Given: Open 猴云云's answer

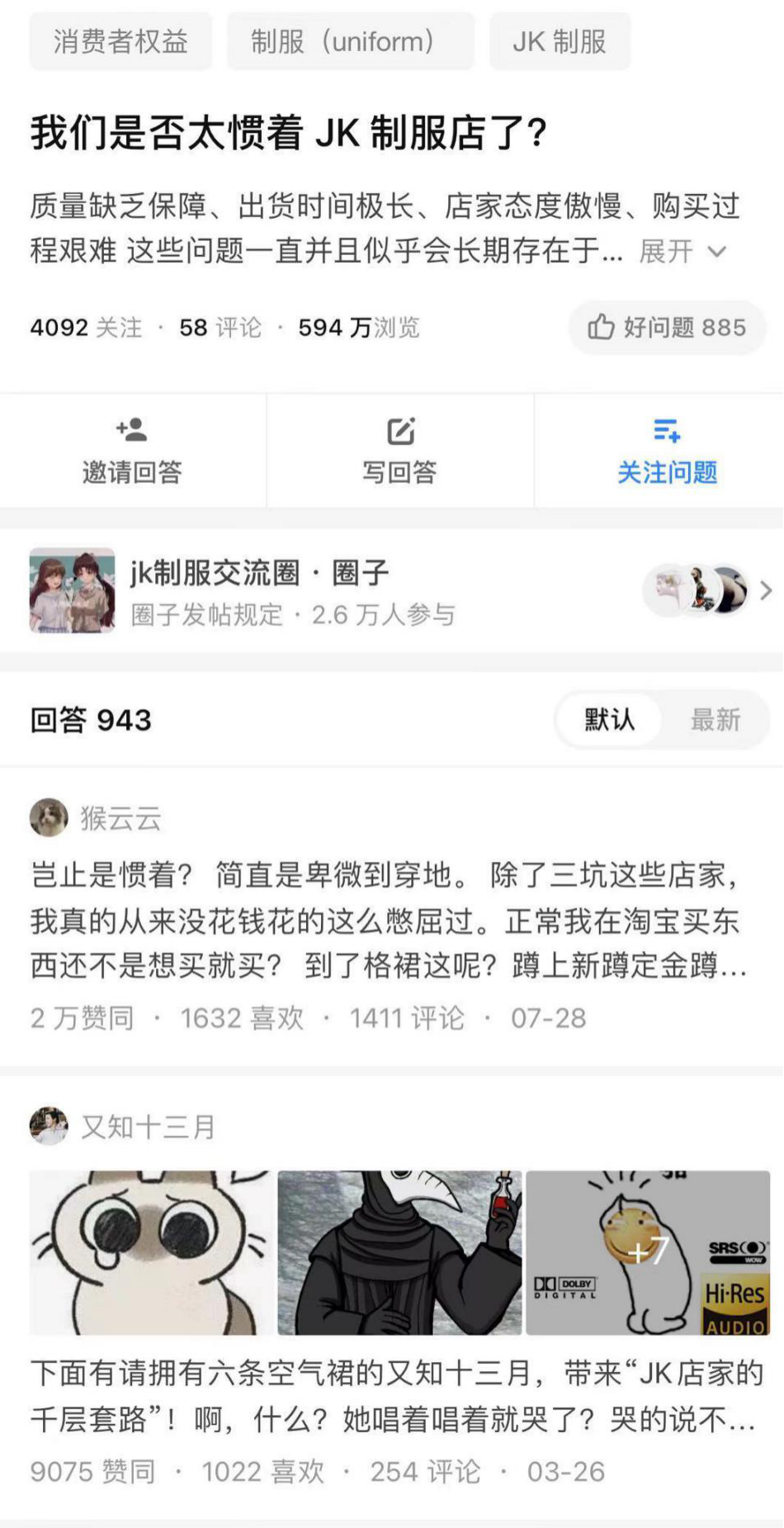Looking at the screenshot, I should click(x=388, y=920).
